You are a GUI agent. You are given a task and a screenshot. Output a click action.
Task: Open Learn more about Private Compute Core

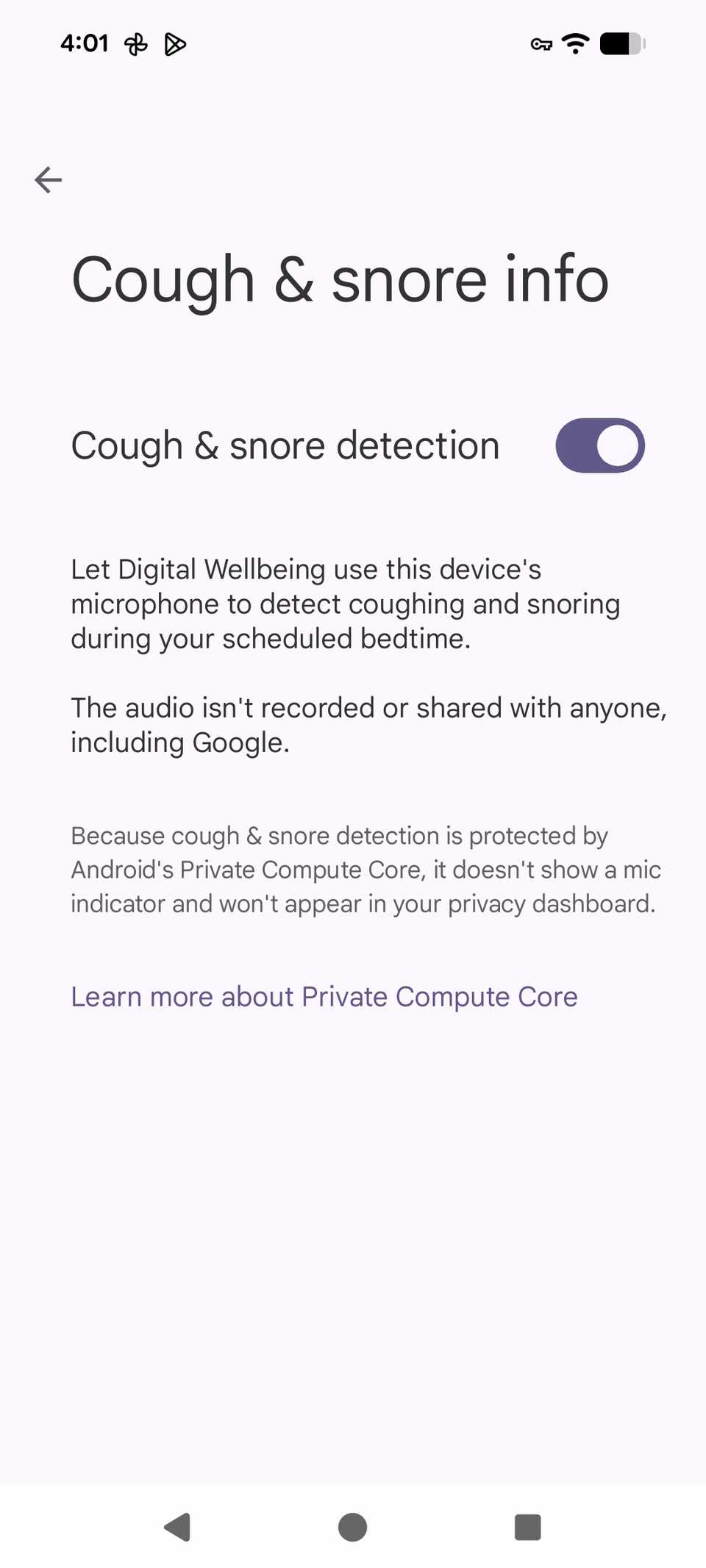pyautogui.click(x=324, y=997)
